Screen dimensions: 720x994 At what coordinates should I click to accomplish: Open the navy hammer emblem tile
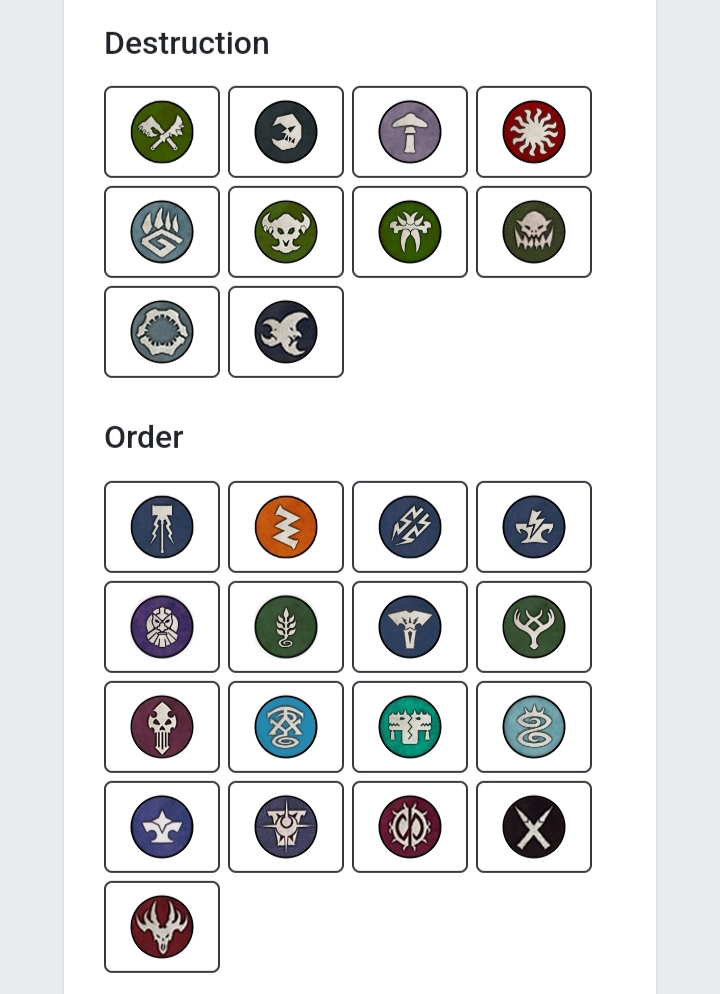pyautogui.click(x=162, y=527)
